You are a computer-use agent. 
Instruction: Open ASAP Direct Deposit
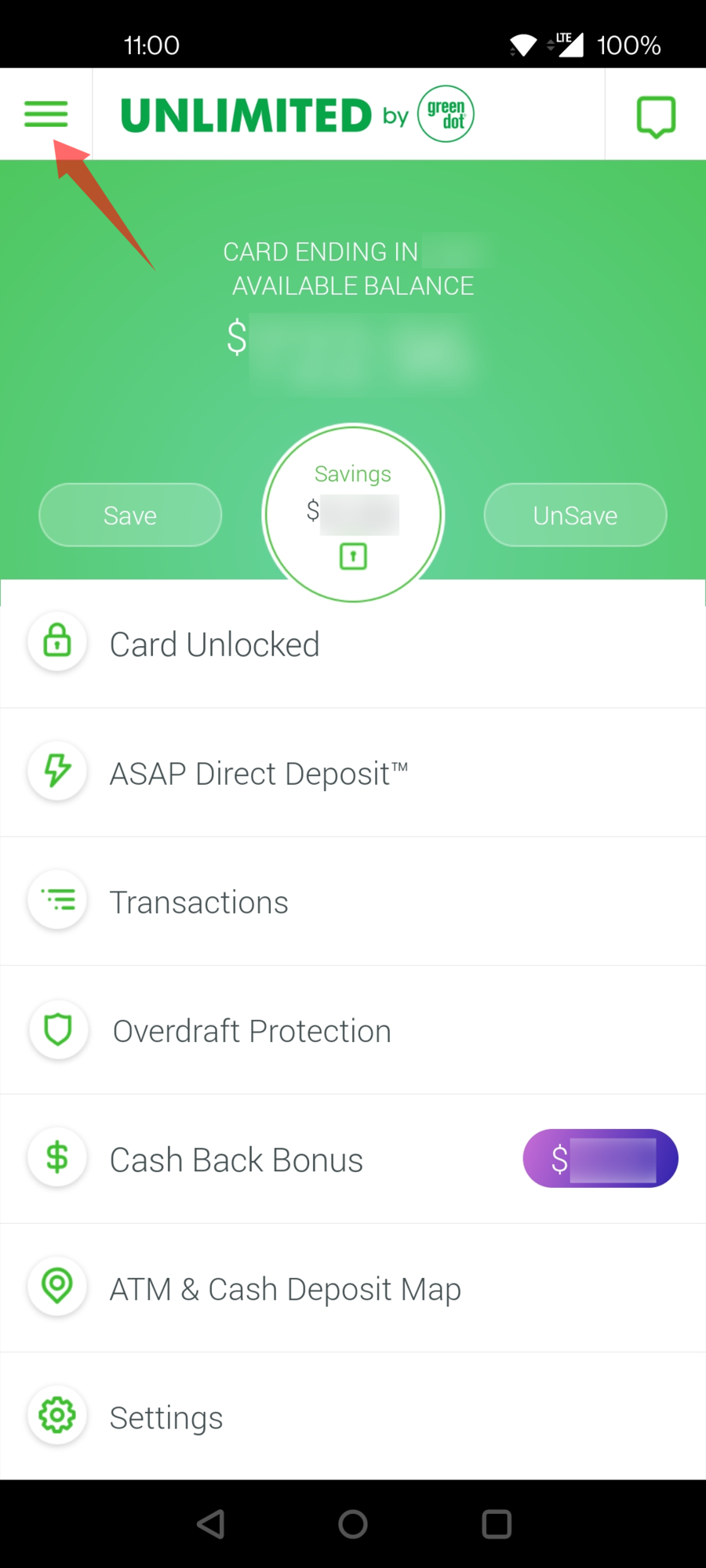[x=353, y=773]
